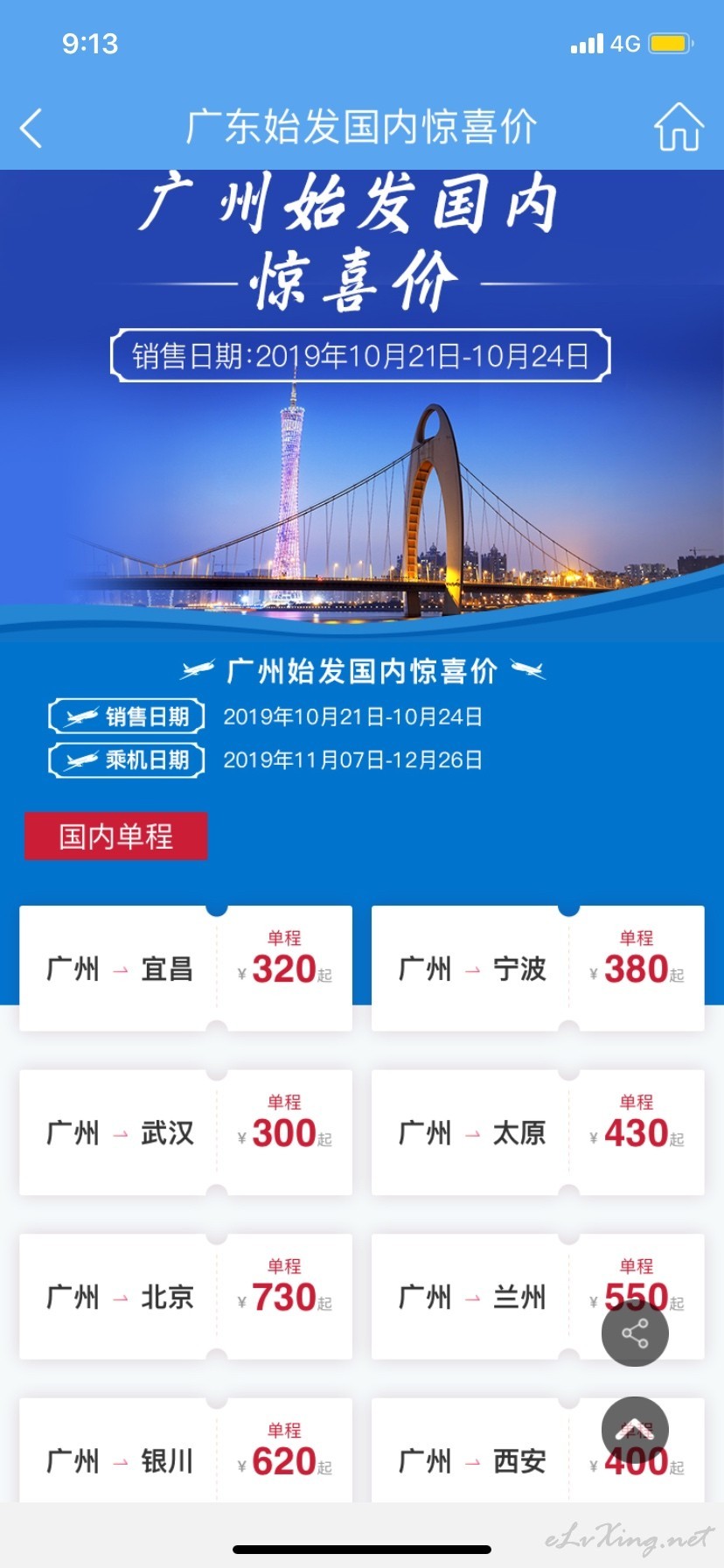The image size is (724, 1568).
Task: Select the 国内单程 red tab
Action: click(115, 836)
